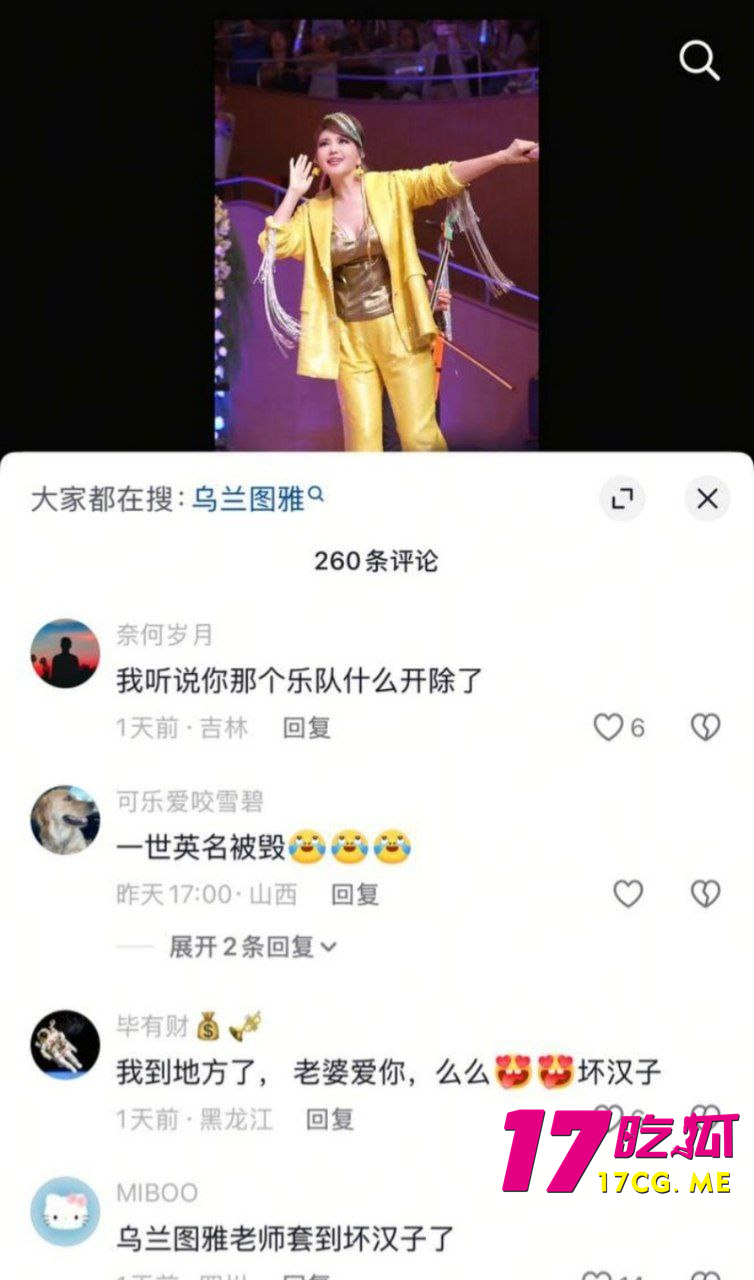
Task: Reply to 毕有财's comment
Action: coord(330,1118)
